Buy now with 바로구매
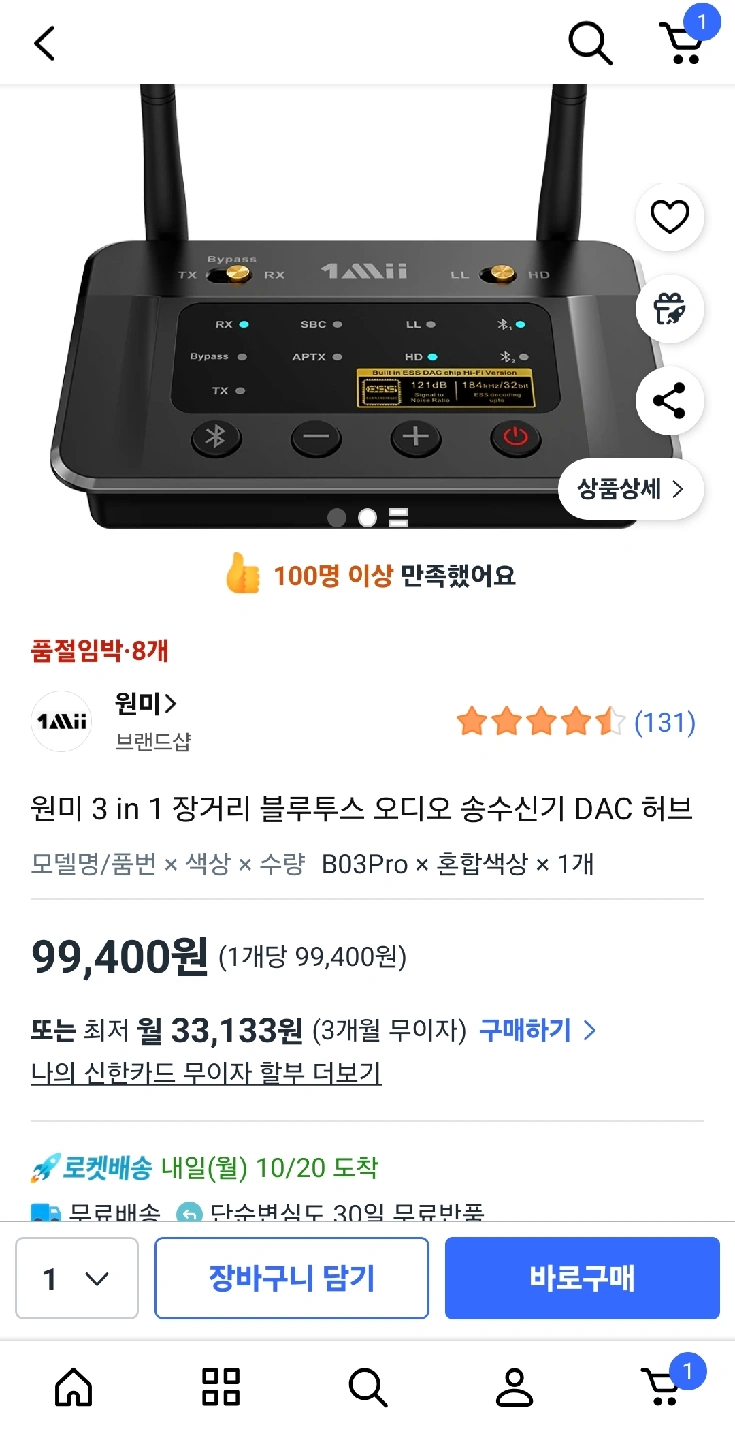Image resolution: width=735 pixels, height=1440 pixels. 582,1278
